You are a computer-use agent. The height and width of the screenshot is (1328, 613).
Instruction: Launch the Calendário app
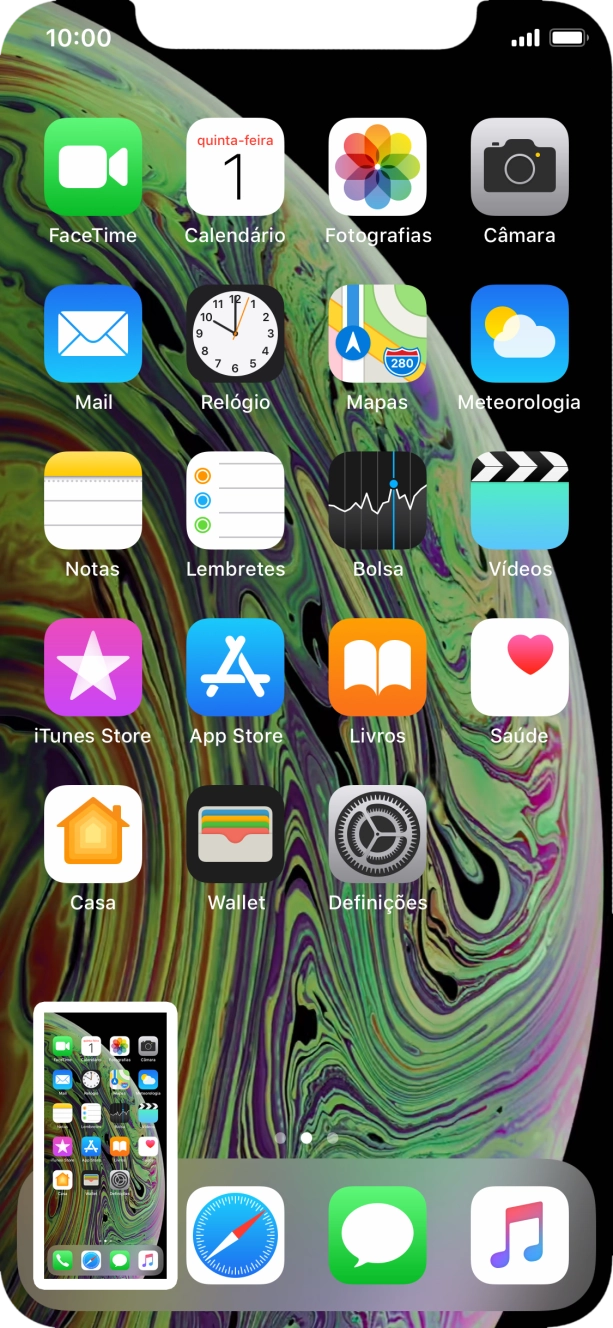pos(235,167)
